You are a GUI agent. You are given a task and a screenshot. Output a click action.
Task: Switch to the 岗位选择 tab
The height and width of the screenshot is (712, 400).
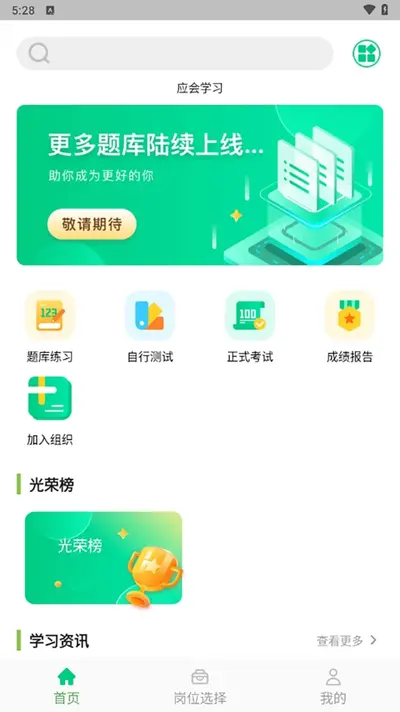coord(200,686)
